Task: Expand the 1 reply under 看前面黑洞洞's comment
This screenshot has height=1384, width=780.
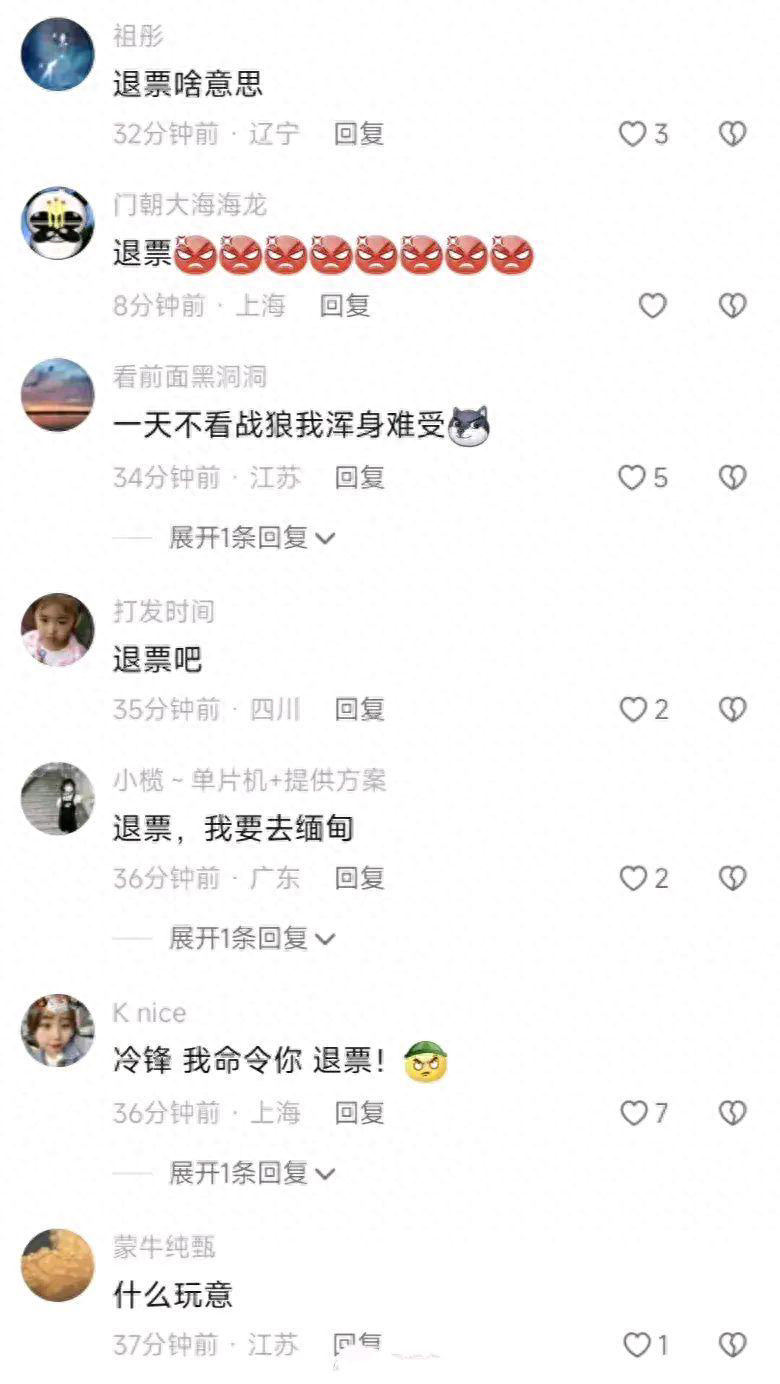Action: click(252, 538)
